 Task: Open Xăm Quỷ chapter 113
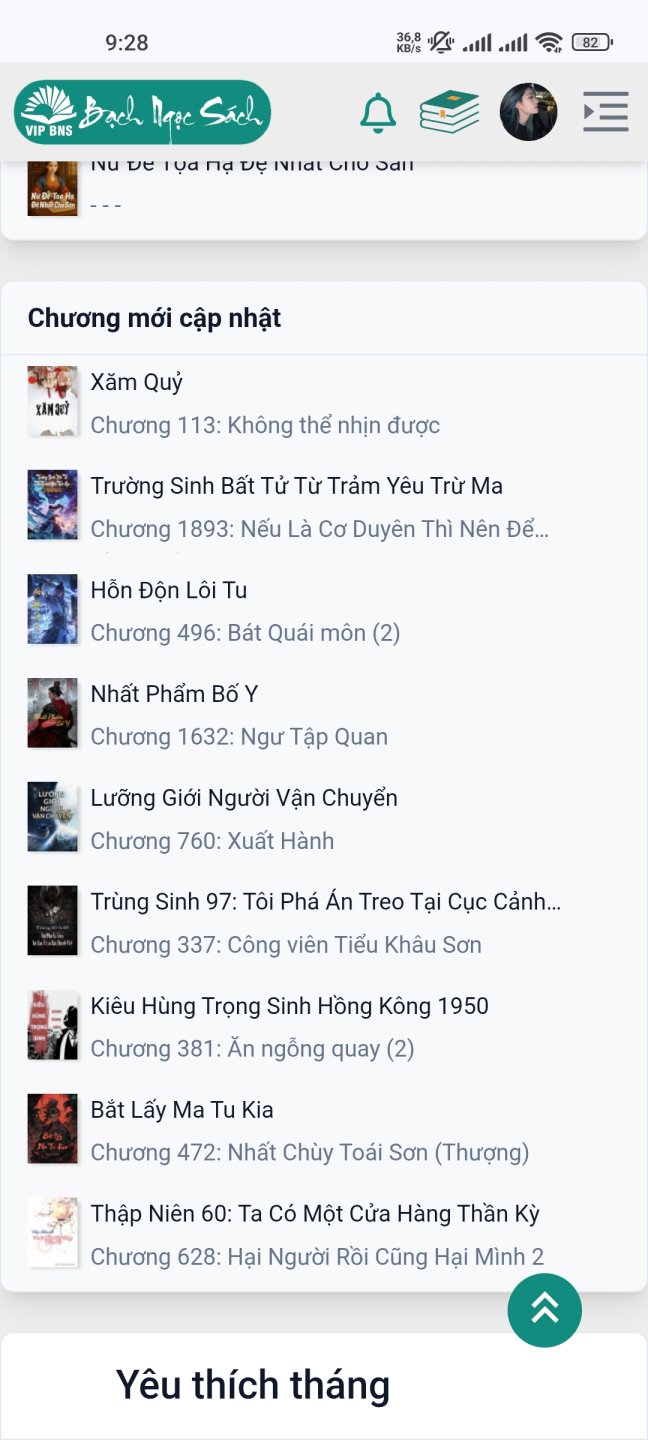pyautogui.click(x=265, y=426)
